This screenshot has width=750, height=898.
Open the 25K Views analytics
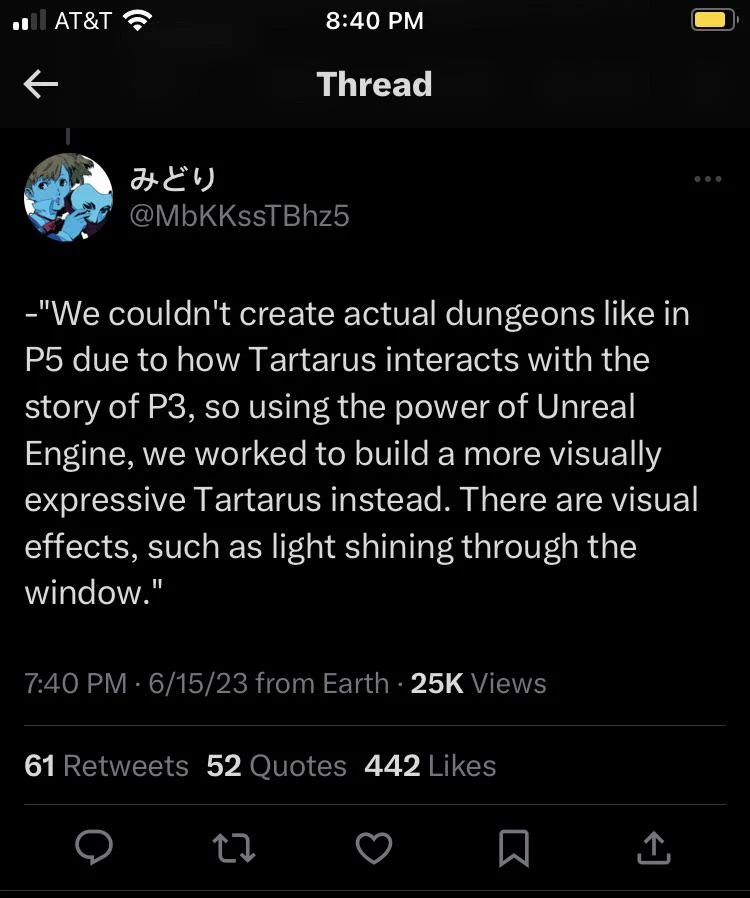479,684
